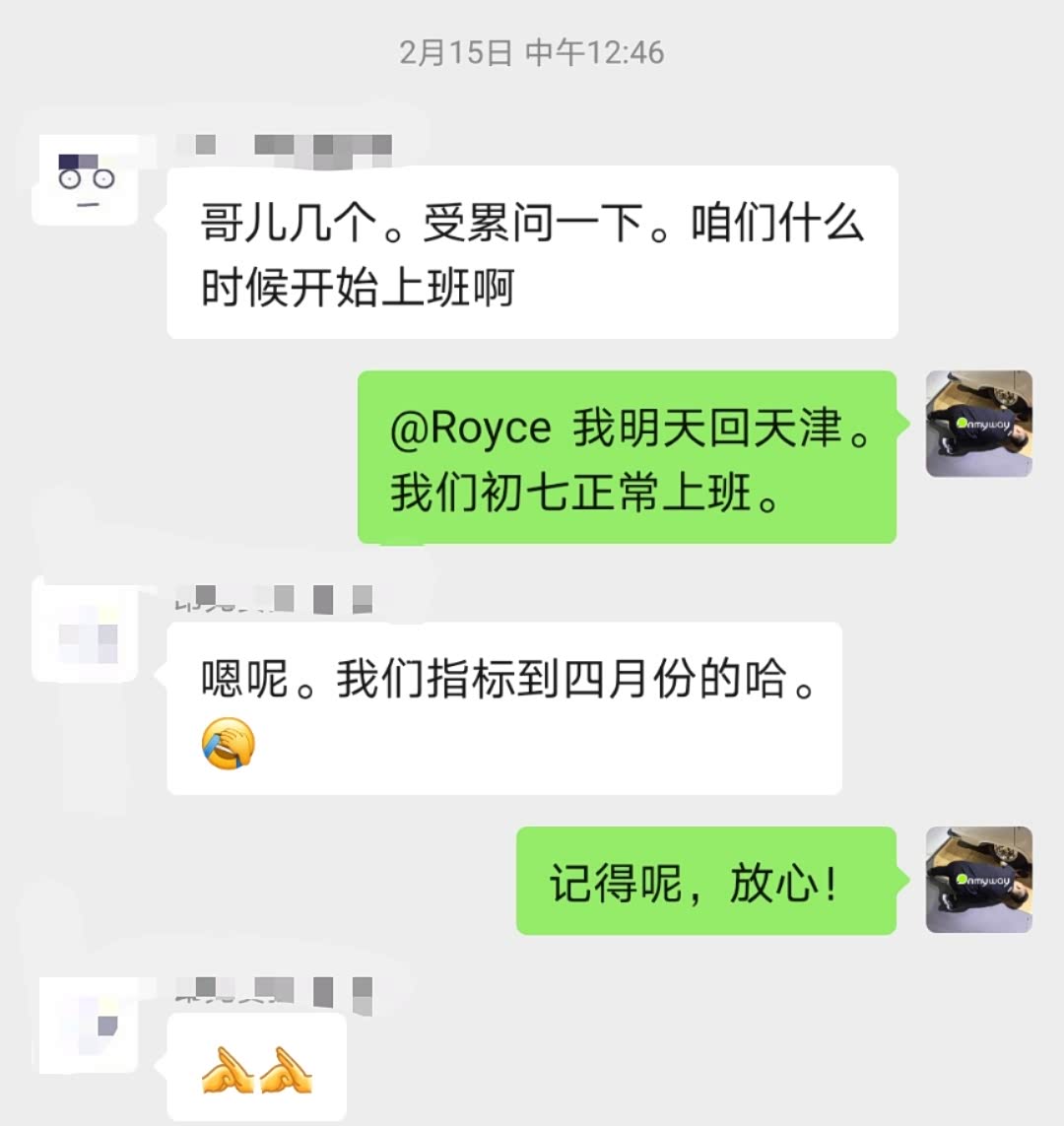1064x1126 pixels.
Task: Open sender avatar beside 我们指标到四月份的哈 message
Action: pyautogui.click(x=87, y=633)
